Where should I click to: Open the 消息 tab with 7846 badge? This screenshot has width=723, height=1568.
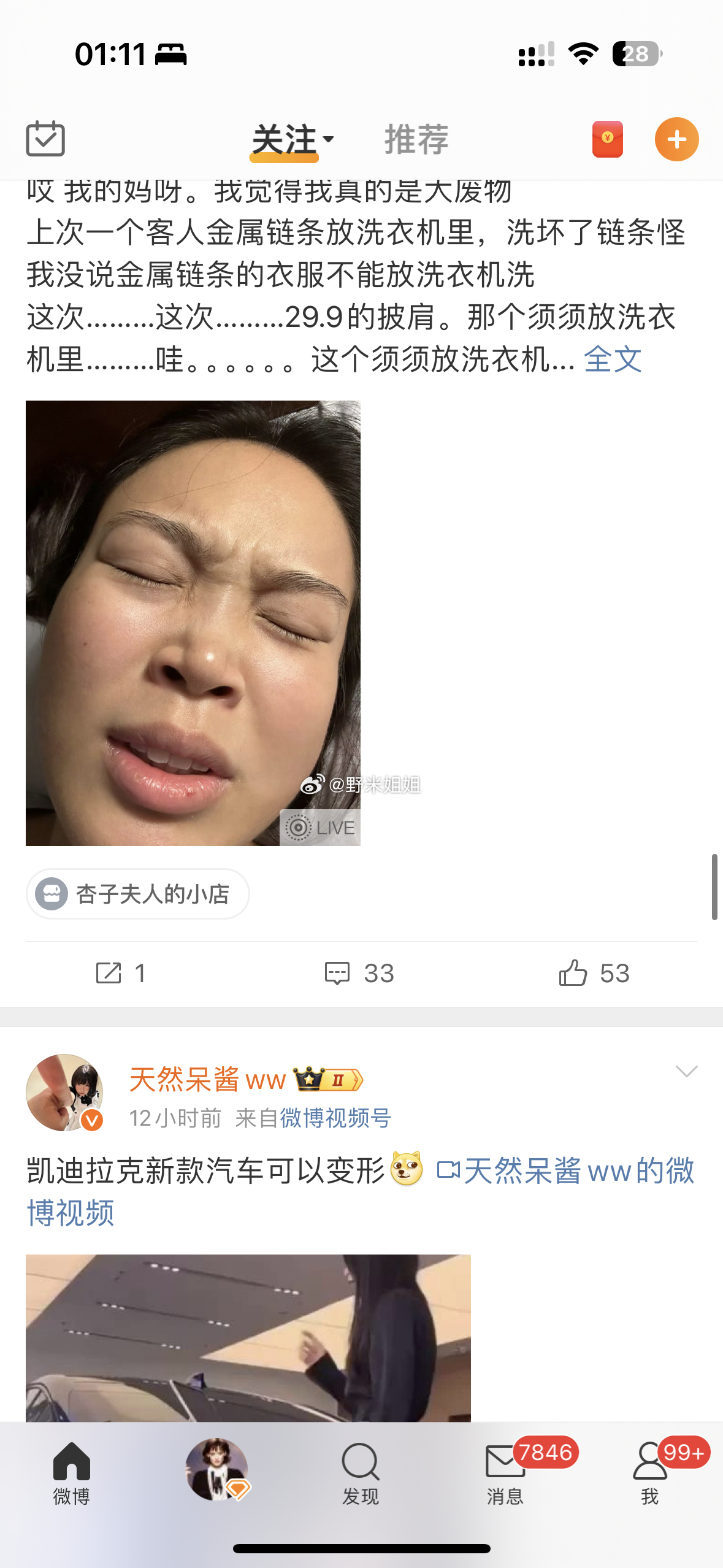tap(505, 1472)
